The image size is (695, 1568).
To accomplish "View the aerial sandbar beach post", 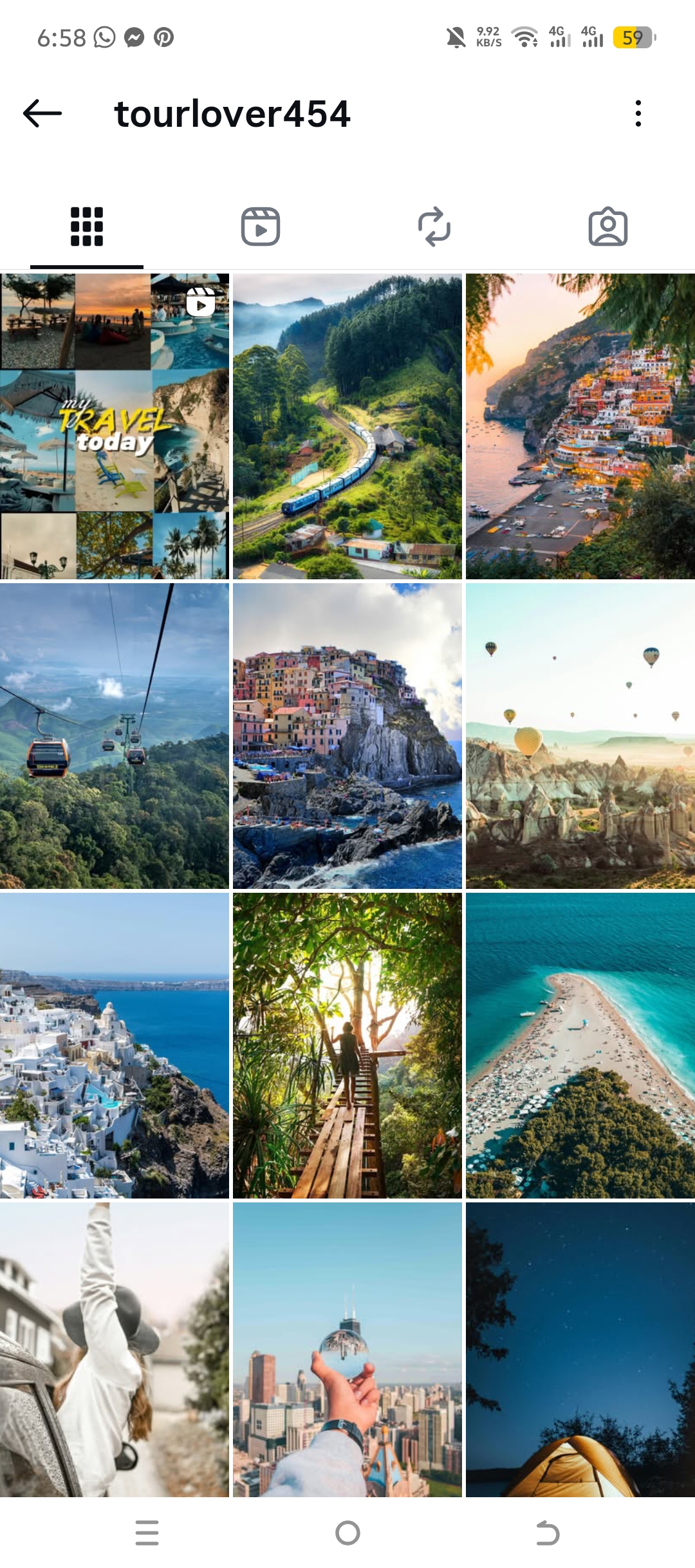I will click(580, 1045).
